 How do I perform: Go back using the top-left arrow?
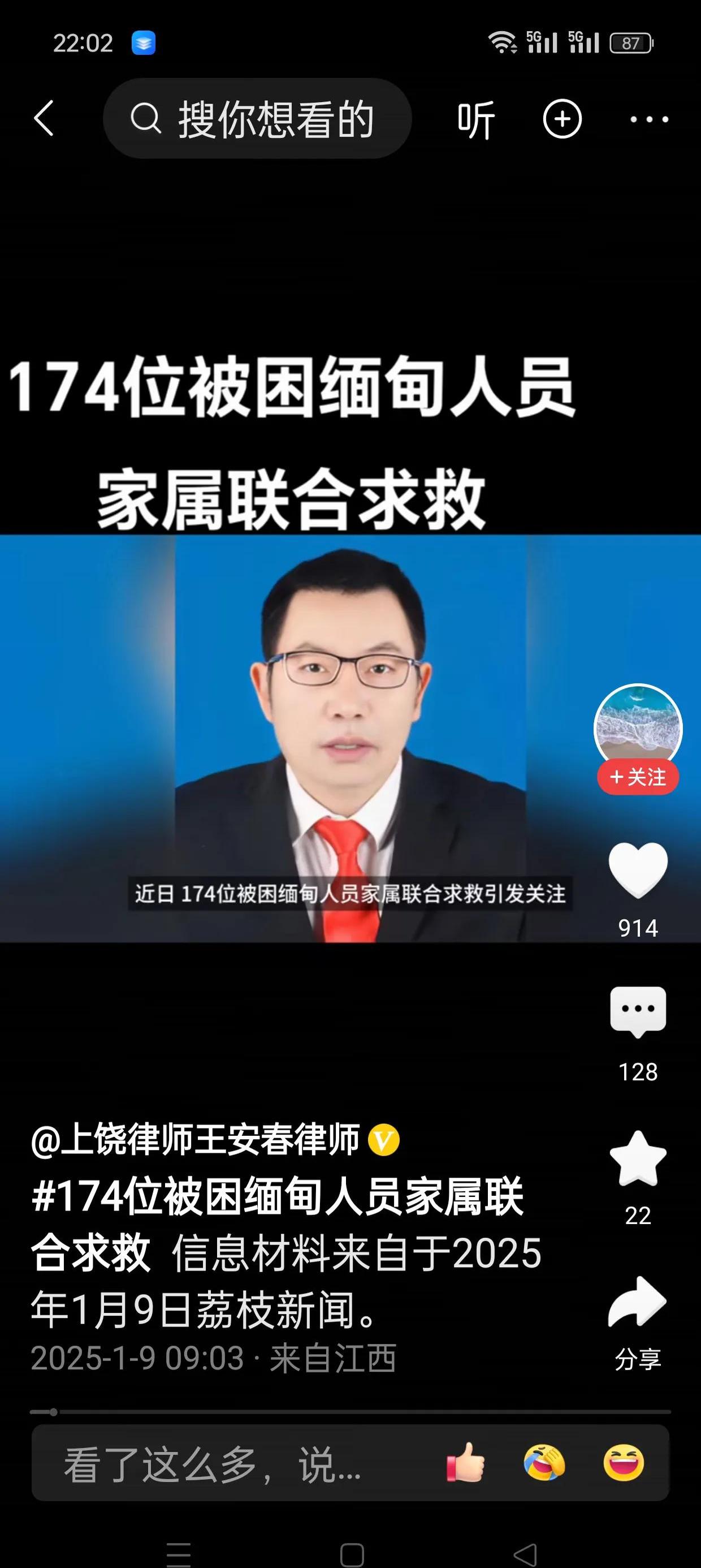tap(44, 118)
